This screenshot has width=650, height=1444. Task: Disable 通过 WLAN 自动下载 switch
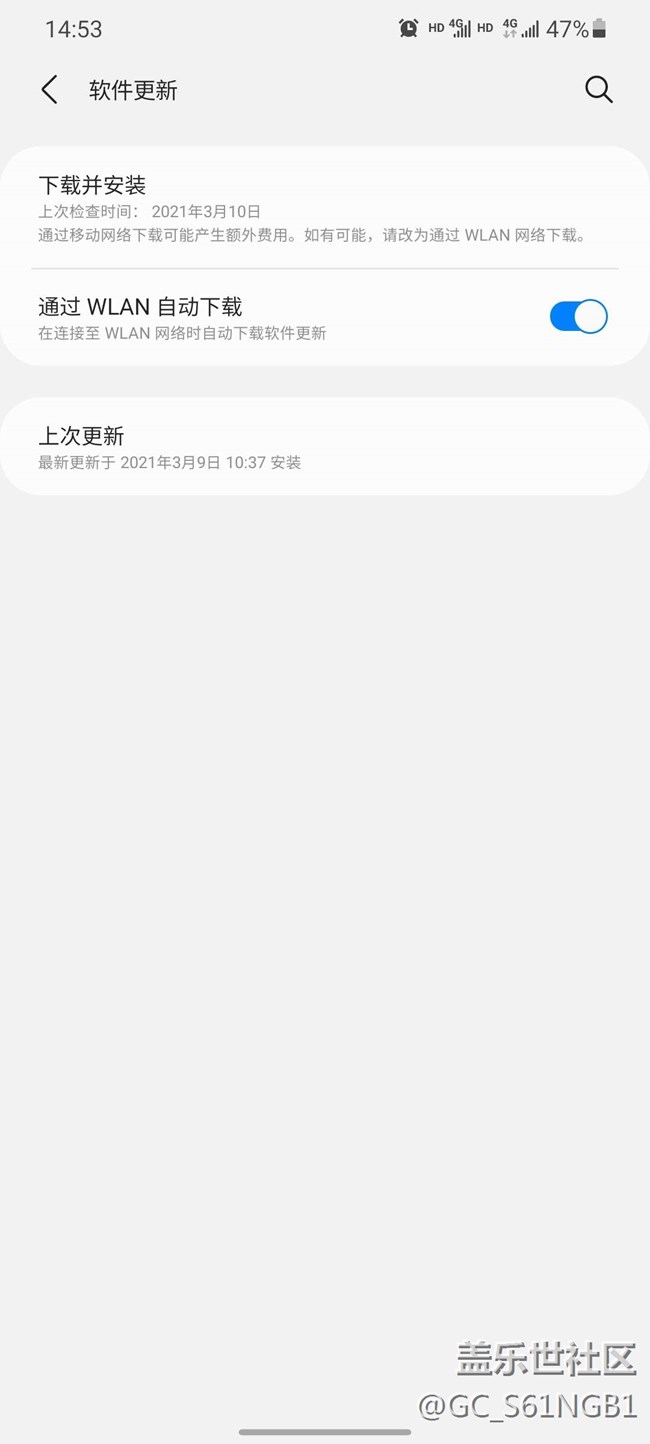pos(578,317)
